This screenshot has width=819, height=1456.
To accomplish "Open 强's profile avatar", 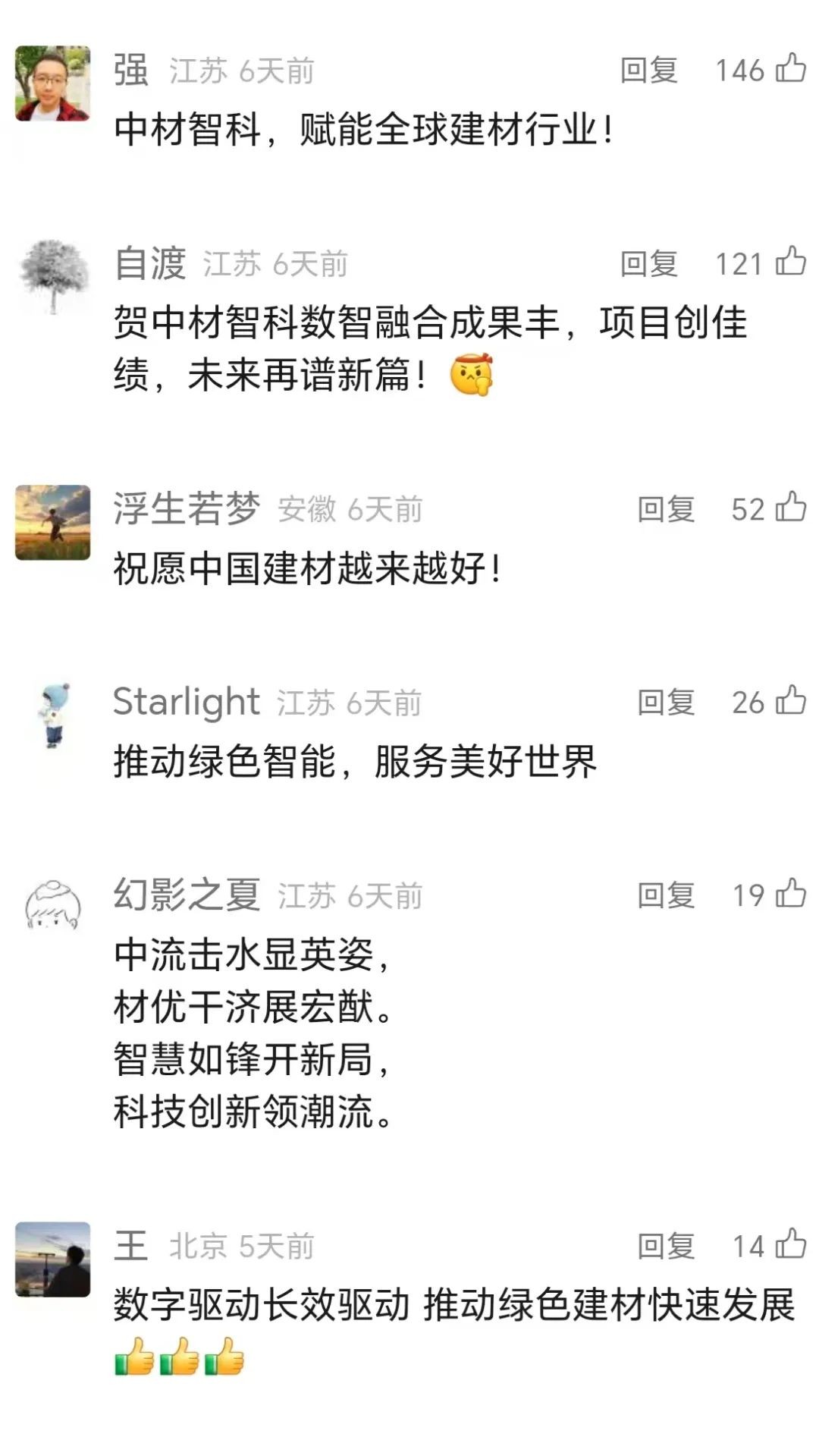I will click(x=52, y=83).
